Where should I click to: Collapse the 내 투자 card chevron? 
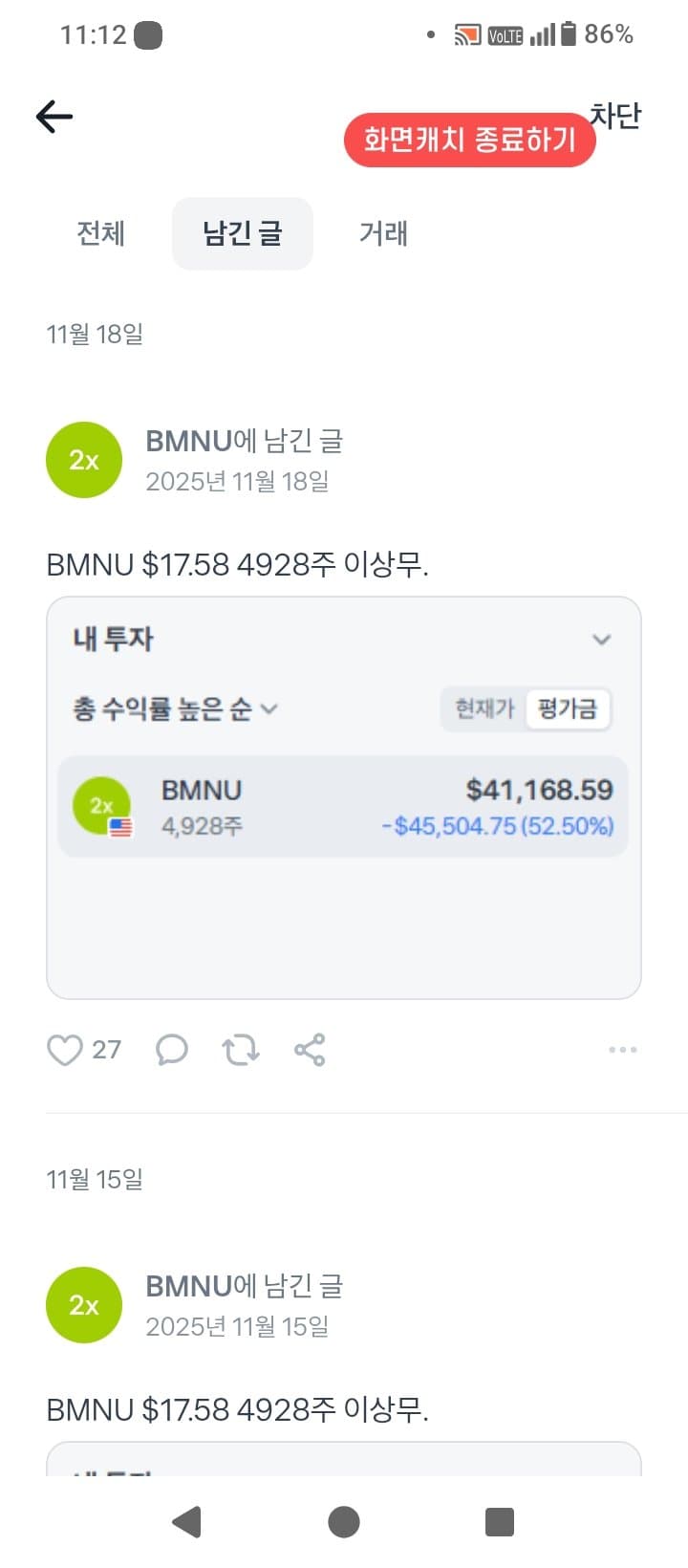point(601,640)
